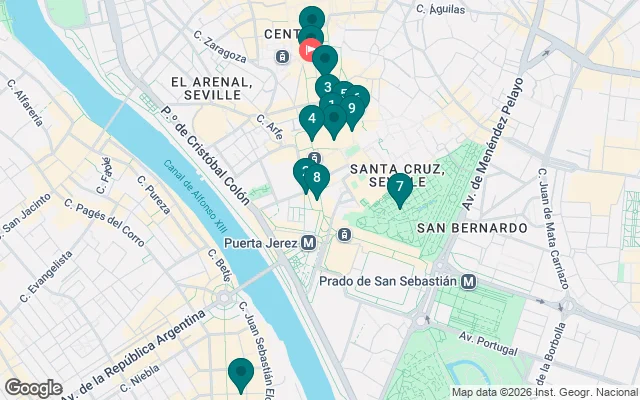Open the unnumbered pin near Av. República Argentina
Screen dimensions: 640x400
coord(240,373)
